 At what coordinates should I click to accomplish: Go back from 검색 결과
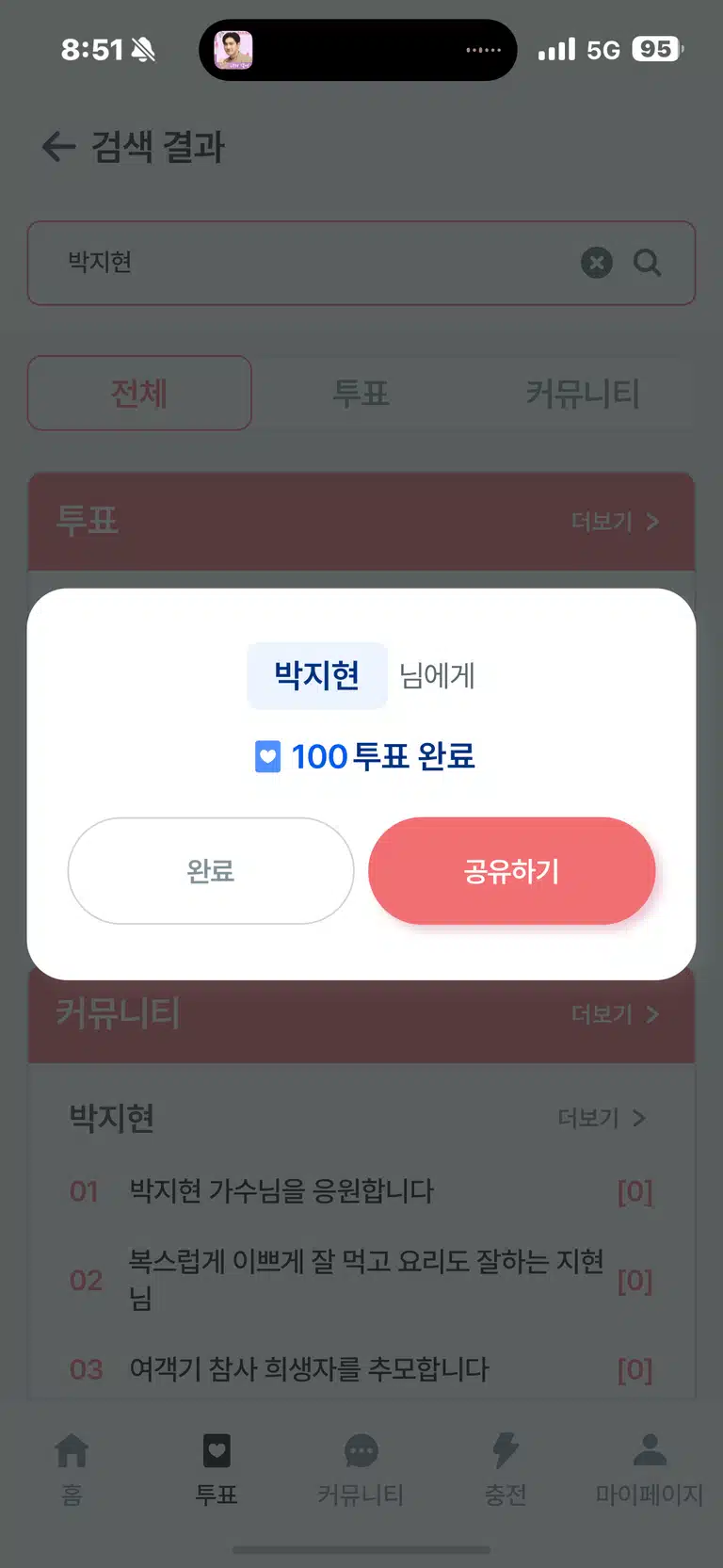click(x=58, y=147)
